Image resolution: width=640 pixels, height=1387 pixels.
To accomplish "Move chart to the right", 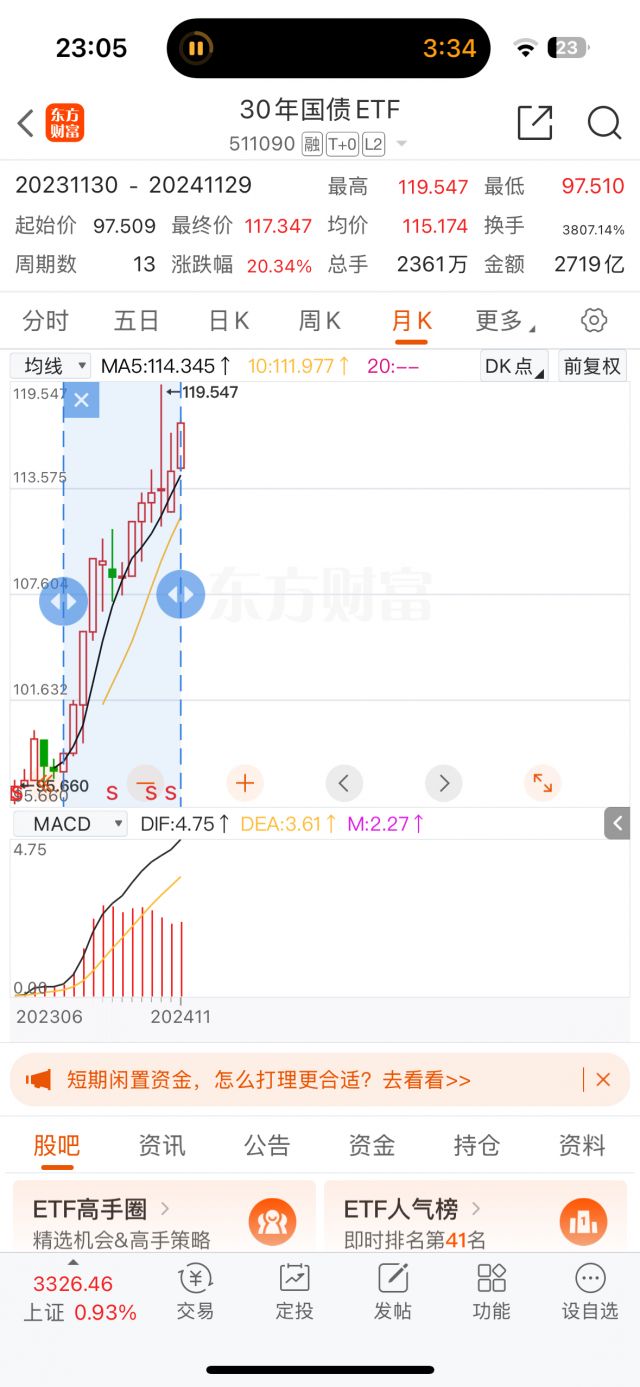I will click(444, 783).
